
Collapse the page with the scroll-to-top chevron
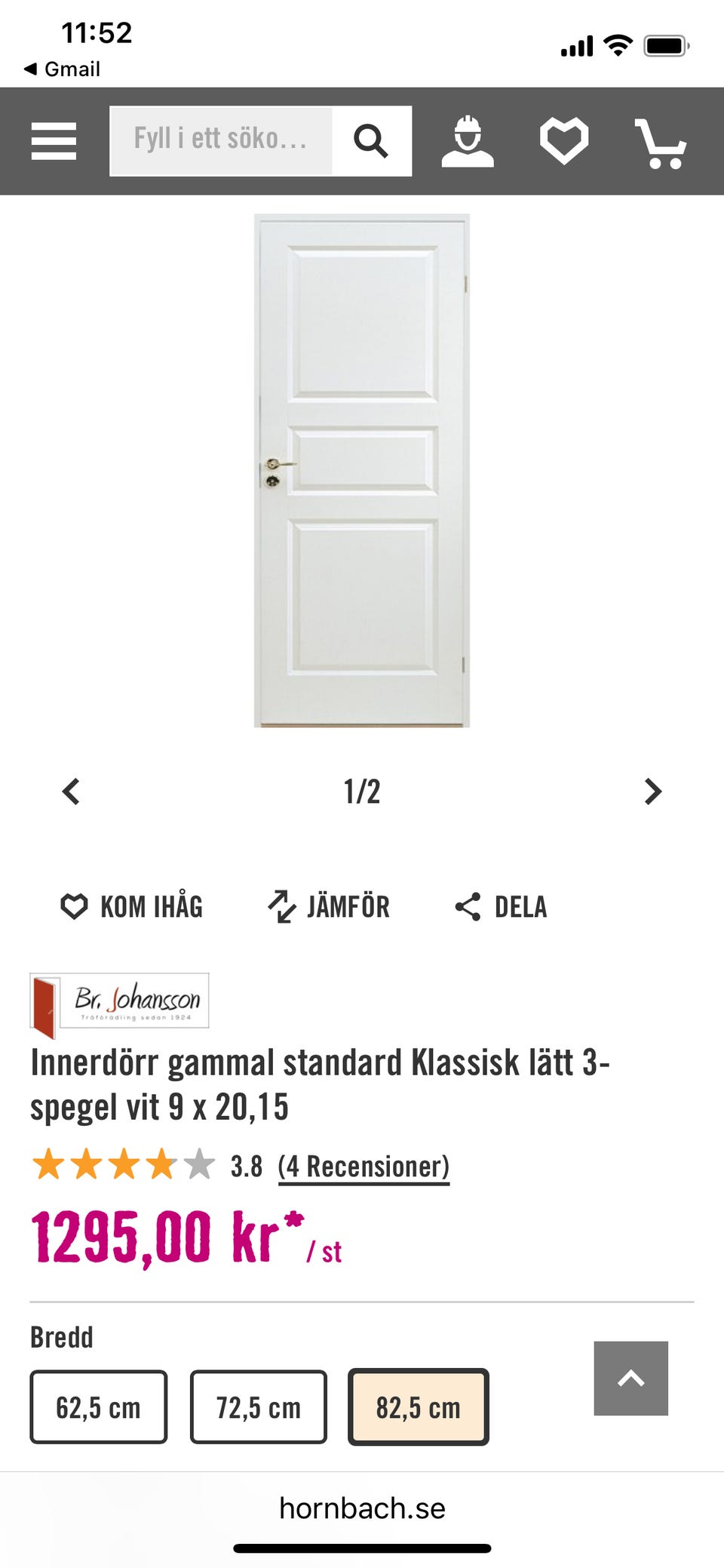[630, 1378]
